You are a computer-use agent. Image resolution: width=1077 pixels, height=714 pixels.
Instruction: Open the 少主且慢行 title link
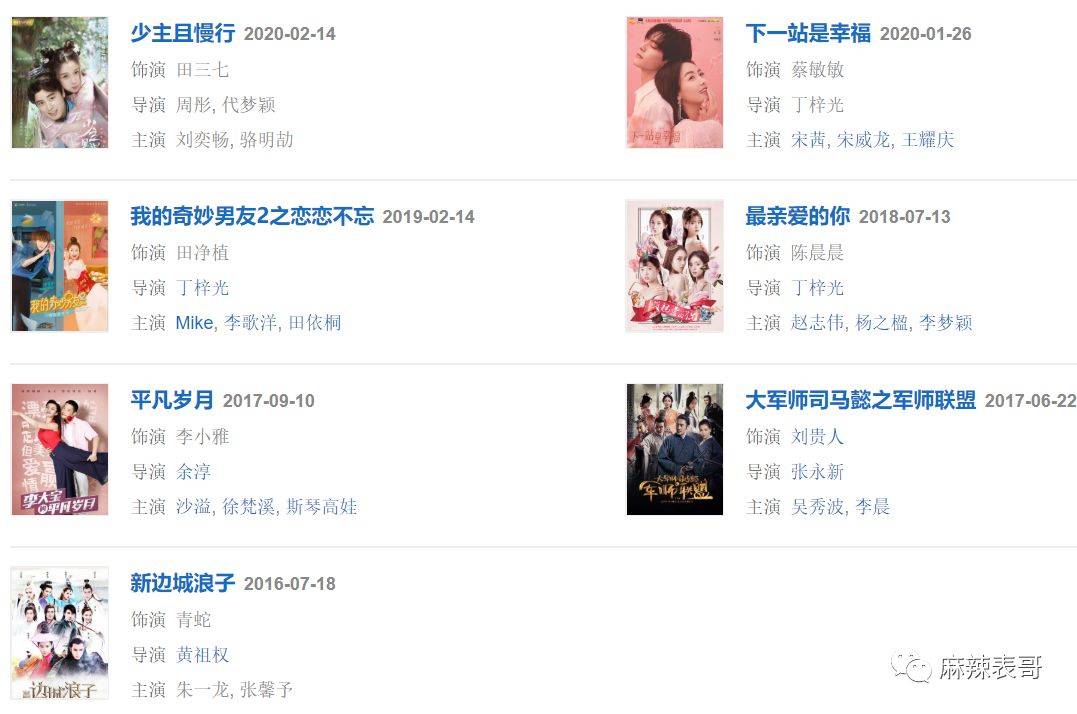tap(182, 33)
